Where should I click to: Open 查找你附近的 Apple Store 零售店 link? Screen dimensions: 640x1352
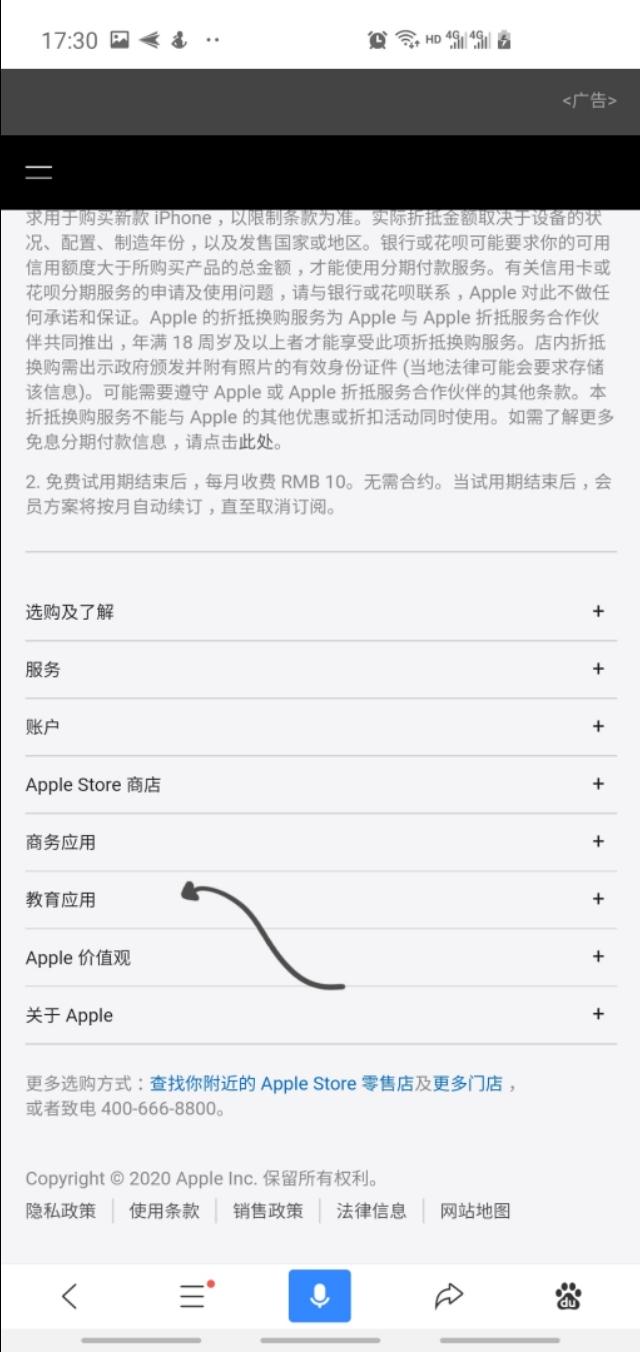(281, 1084)
